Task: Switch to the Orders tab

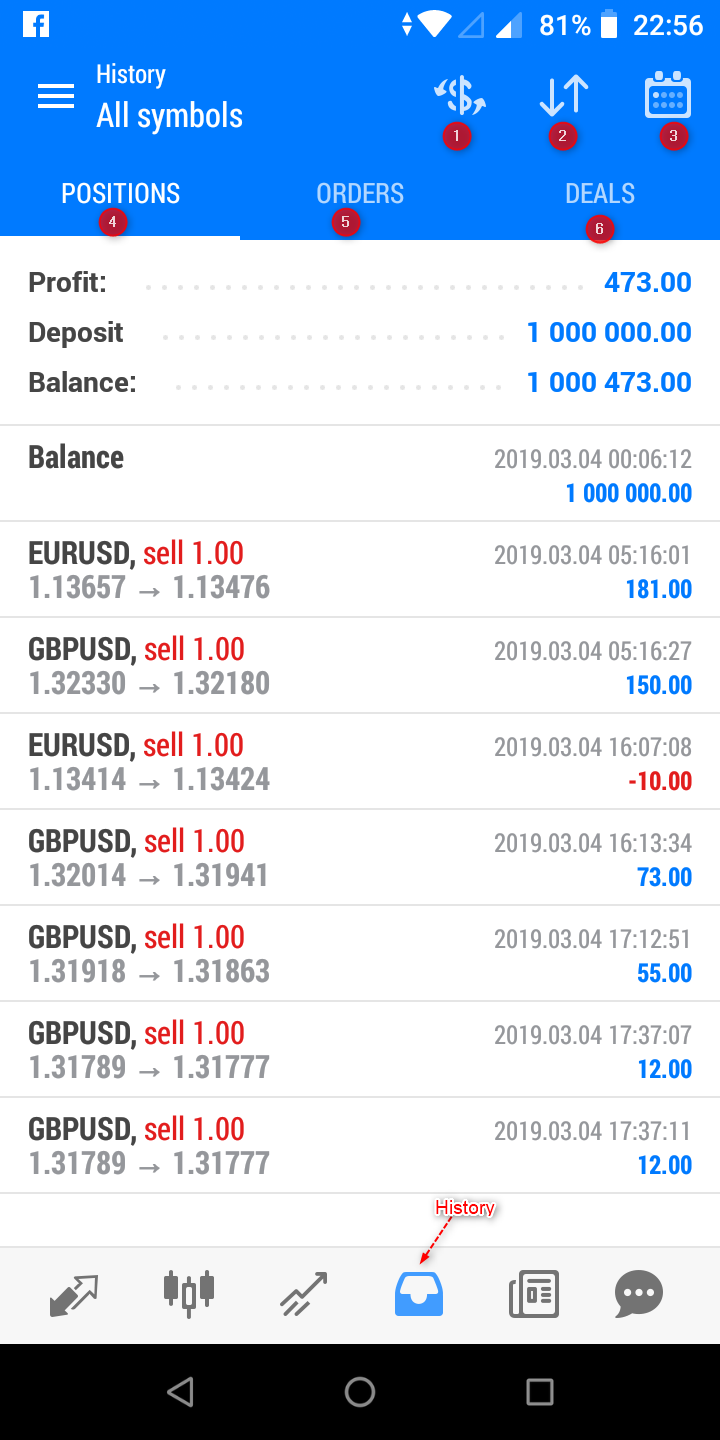Action: 360,194
